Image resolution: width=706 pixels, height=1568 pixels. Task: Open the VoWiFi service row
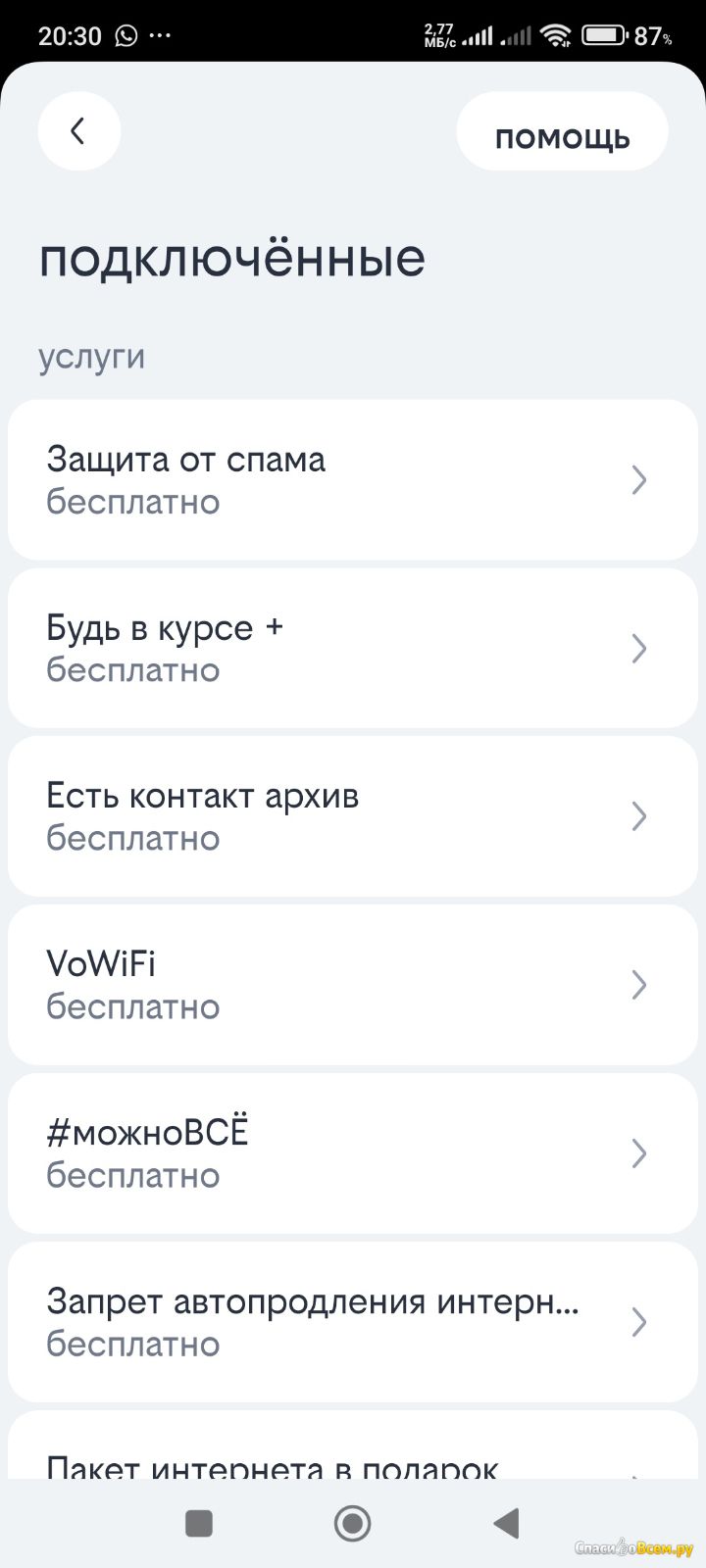[x=353, y=985]
